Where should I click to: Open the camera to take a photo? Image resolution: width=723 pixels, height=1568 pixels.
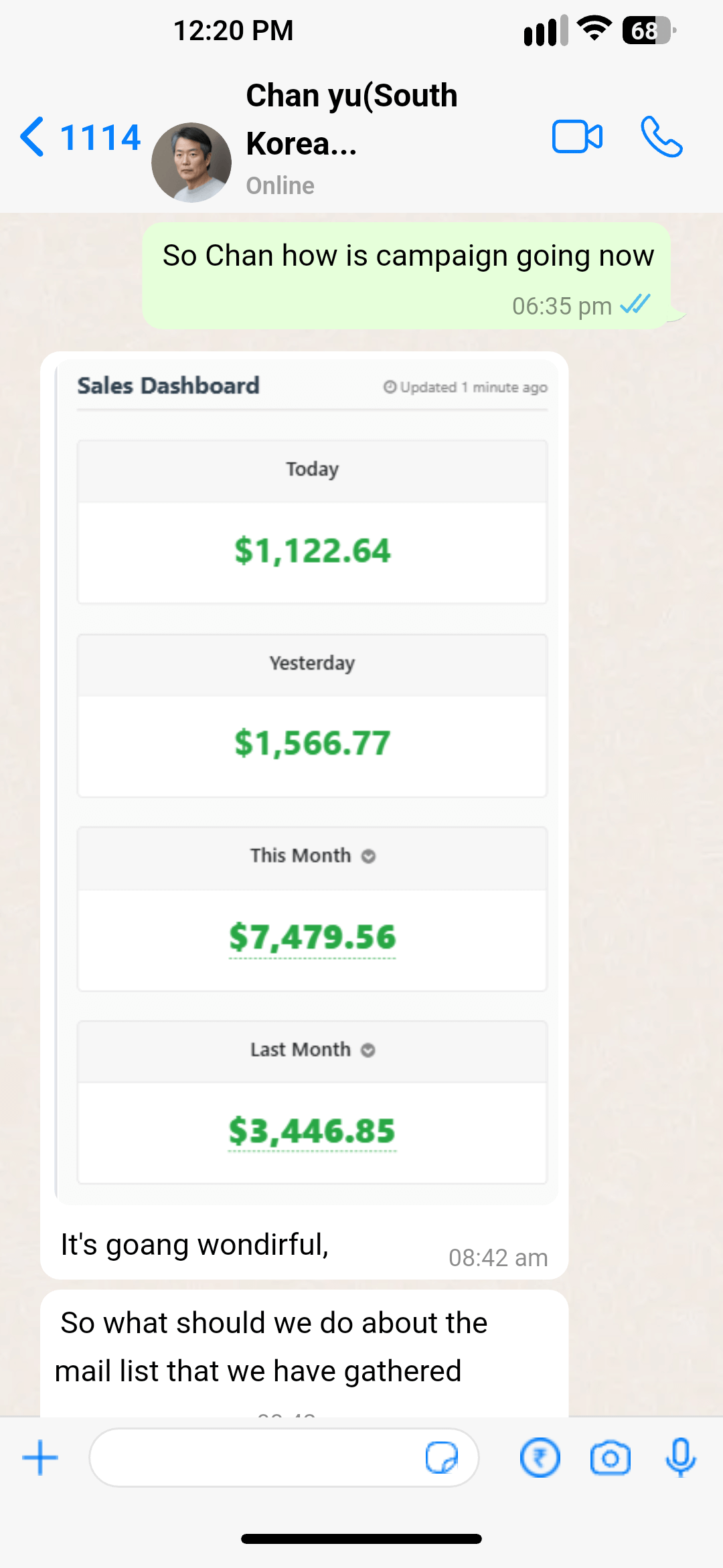coord(610,1458)
